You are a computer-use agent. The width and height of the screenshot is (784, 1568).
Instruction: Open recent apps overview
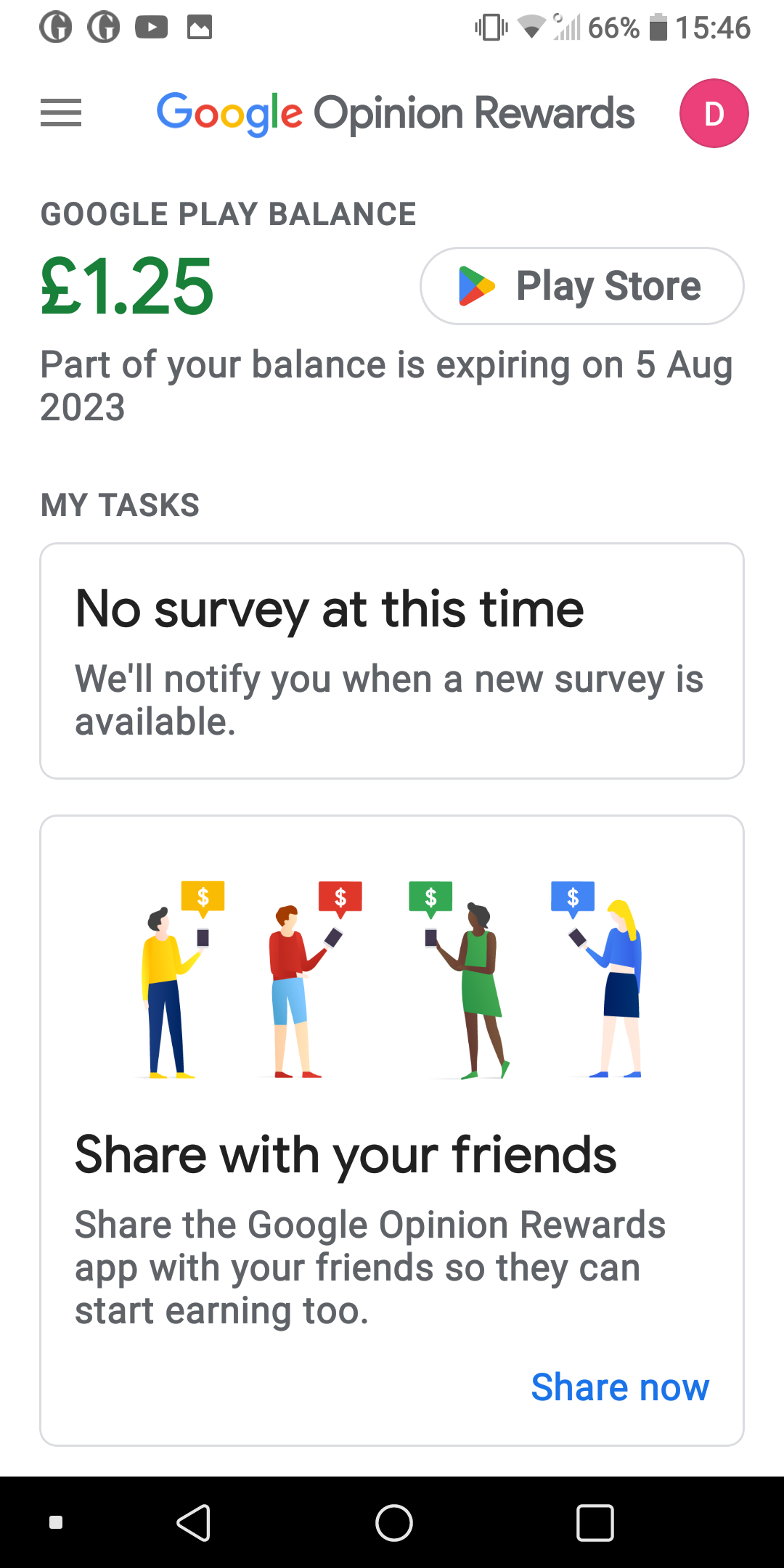595,1522
